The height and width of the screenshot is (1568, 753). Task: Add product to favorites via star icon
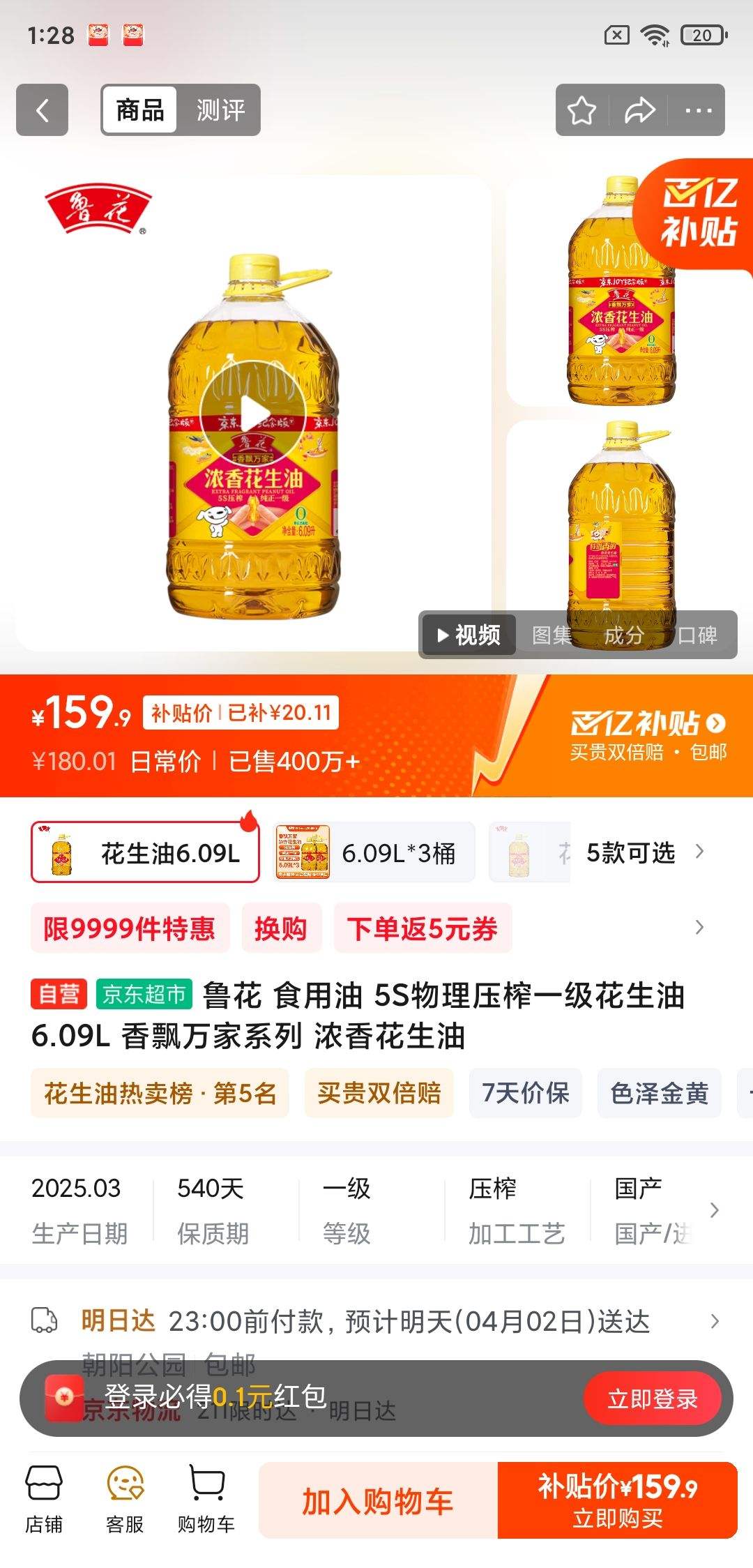[x=581, y=110]
